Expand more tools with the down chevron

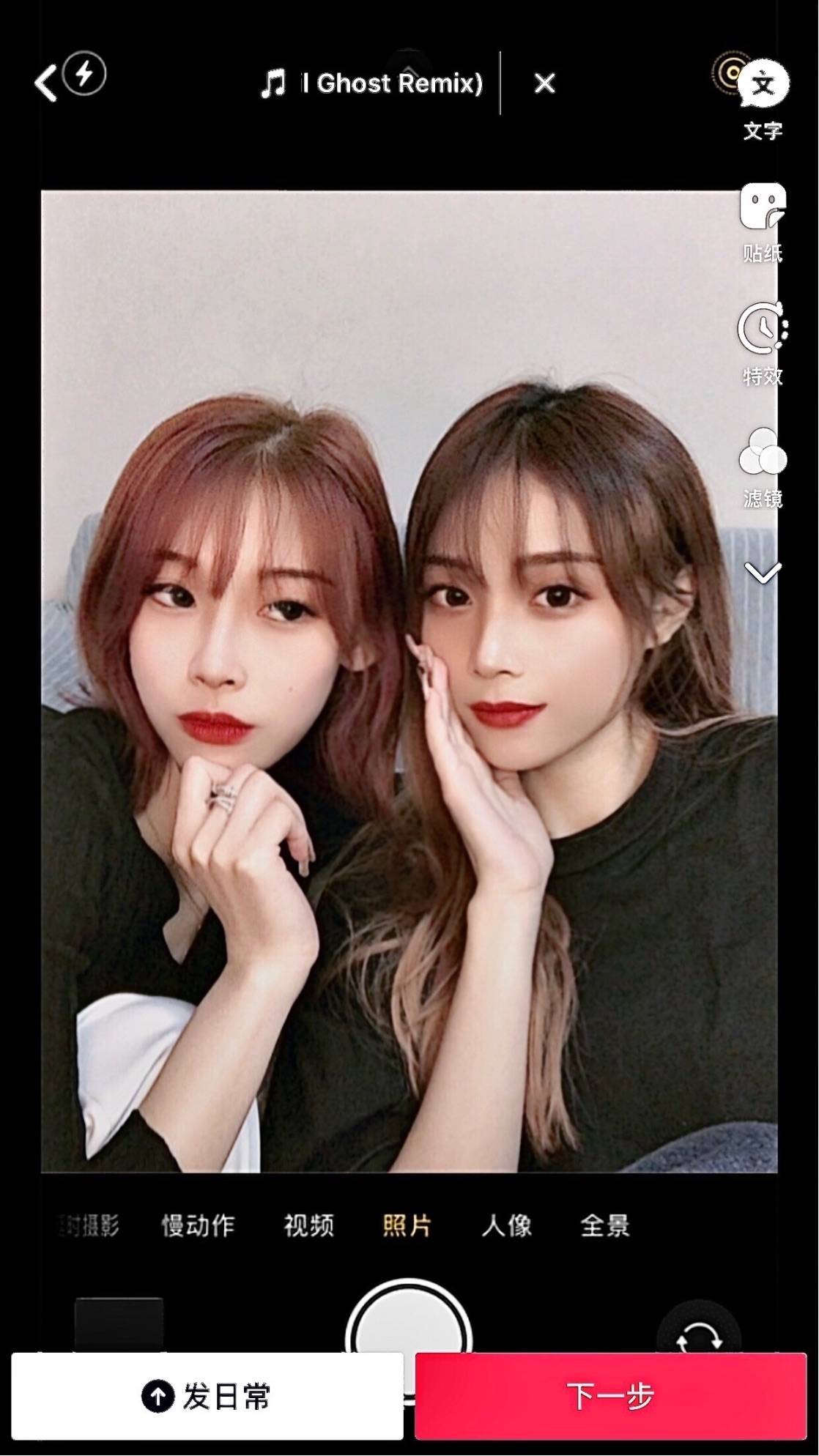tap(763, 573)
